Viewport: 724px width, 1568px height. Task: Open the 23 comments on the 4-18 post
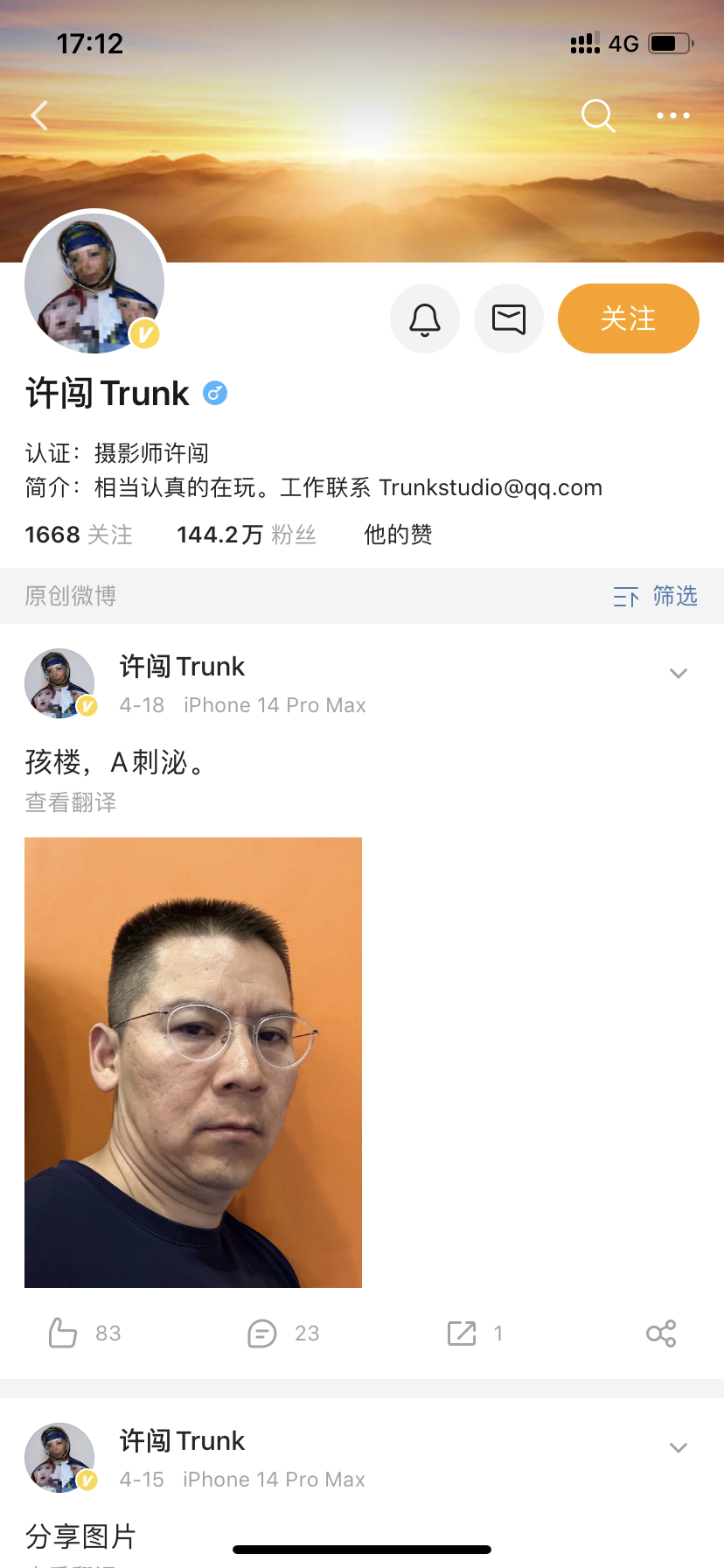(283, 1333)
